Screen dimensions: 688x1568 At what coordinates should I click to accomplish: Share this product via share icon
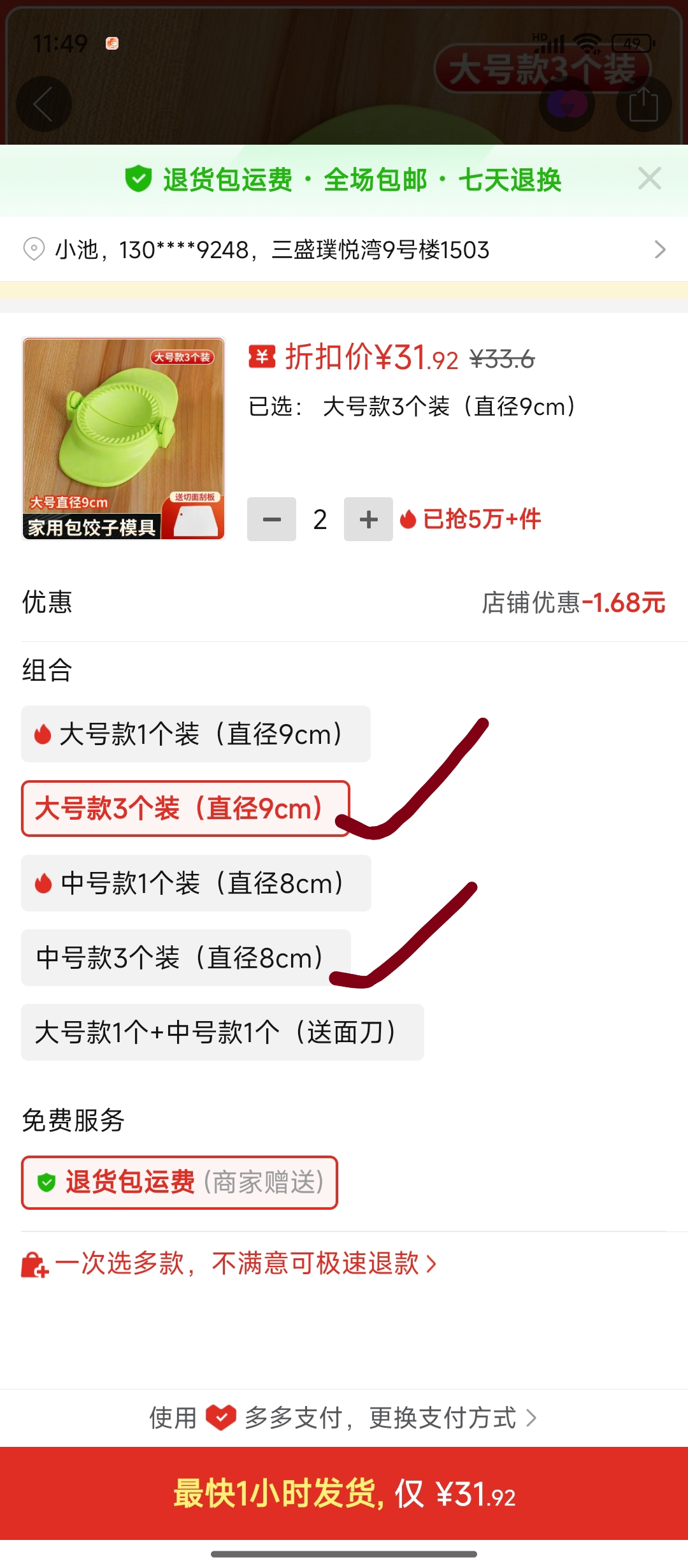click(643, 104)
